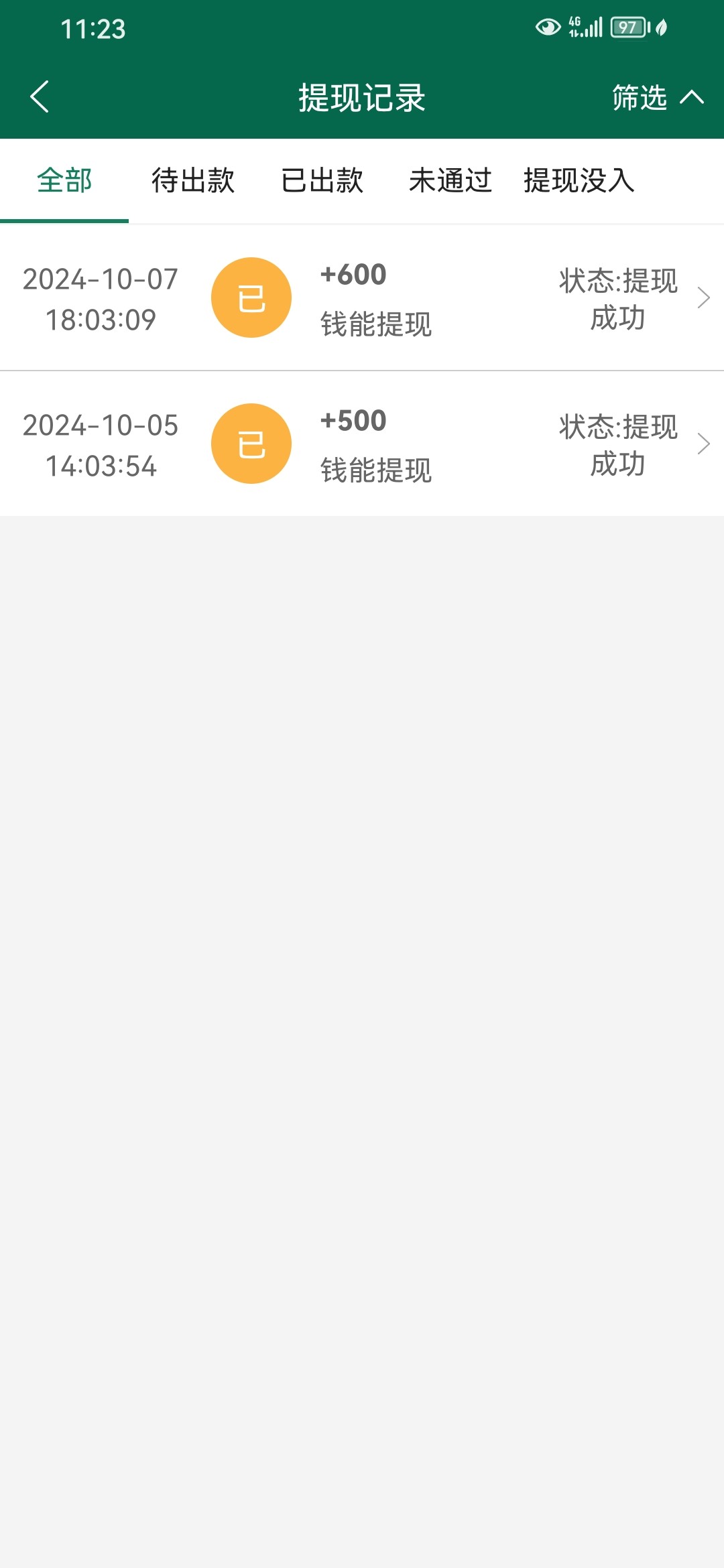Open the 筛选 filter dropdown
This screenshot has height=1568, width=724.
[x=657, y=98]
